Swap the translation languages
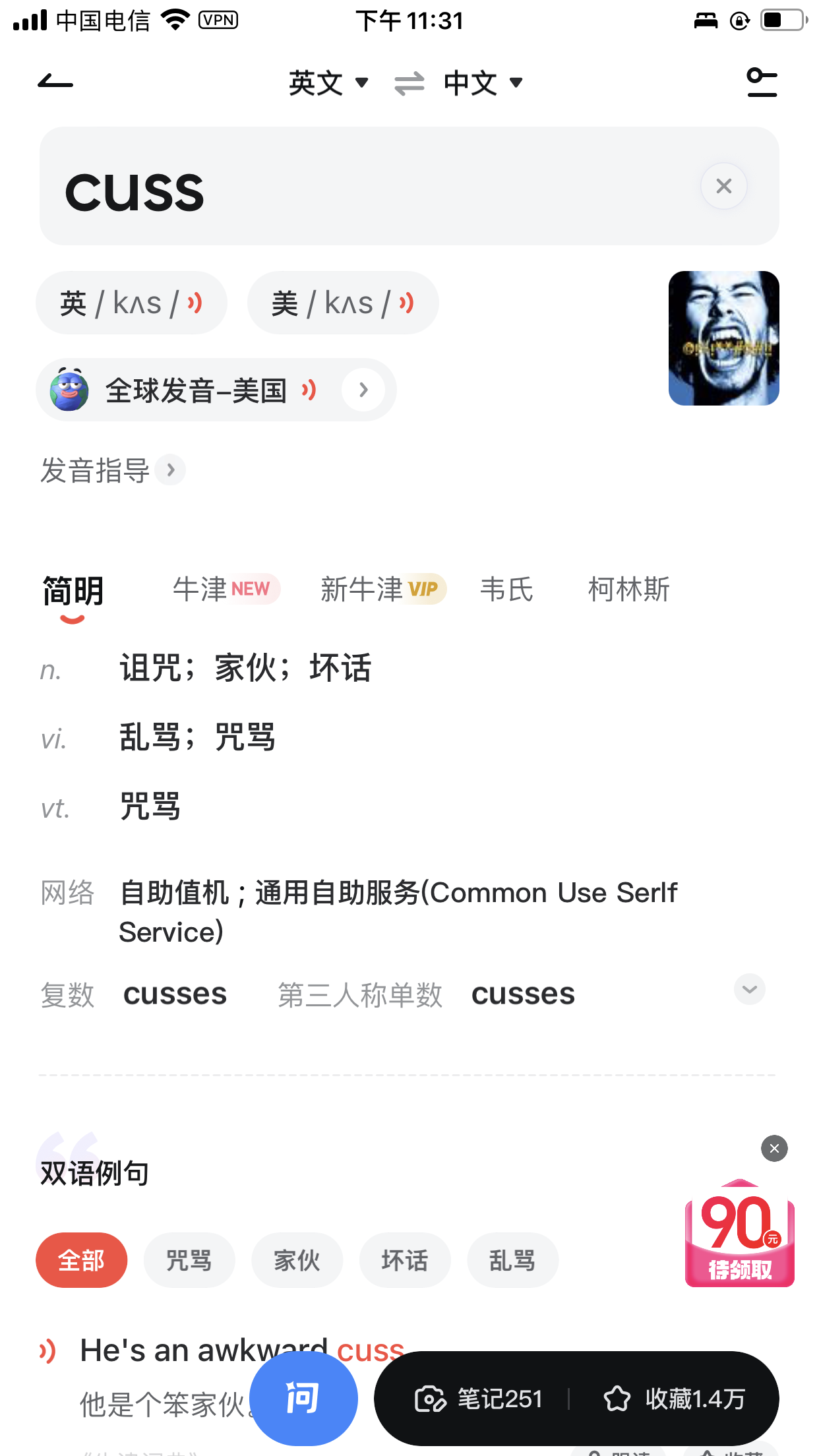The height and width of the screenshot is (1456, 819). (x=409, y=84)
